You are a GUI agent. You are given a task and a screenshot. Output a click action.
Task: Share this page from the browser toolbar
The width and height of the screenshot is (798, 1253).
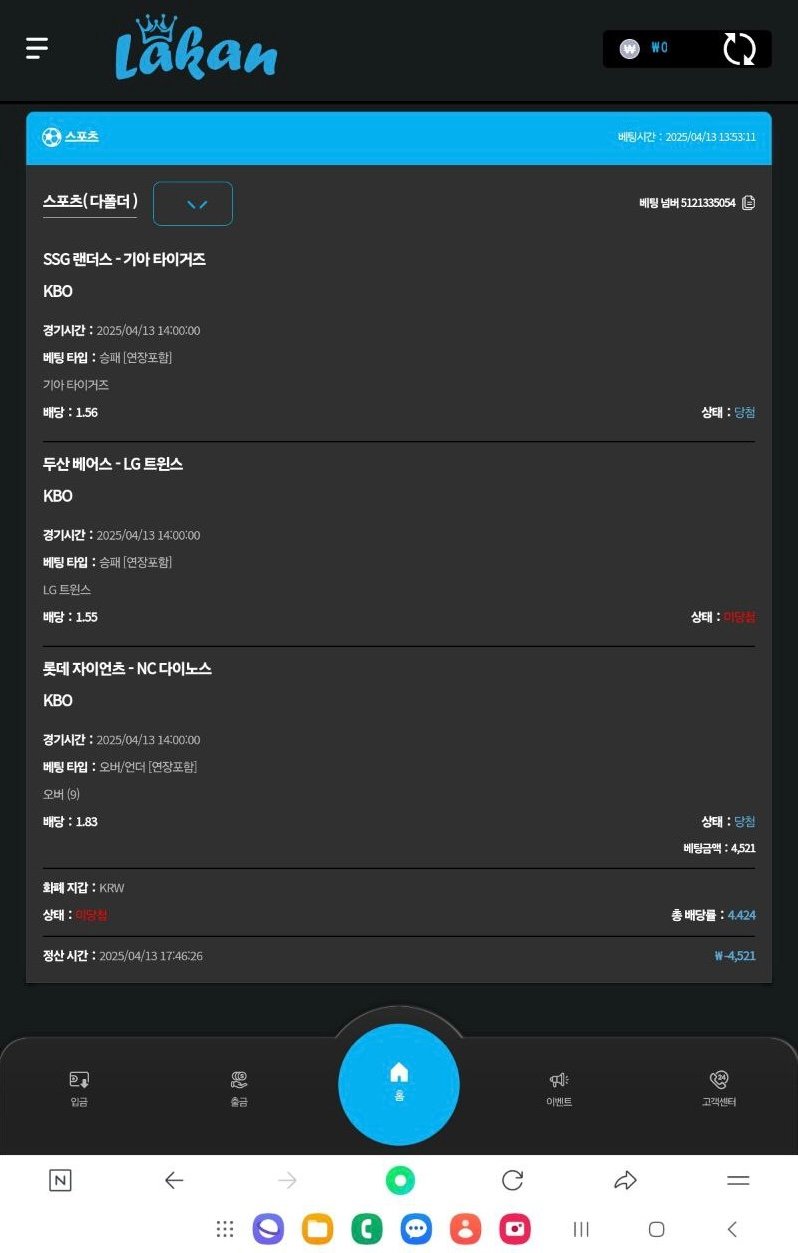[x=625, y=1181]
